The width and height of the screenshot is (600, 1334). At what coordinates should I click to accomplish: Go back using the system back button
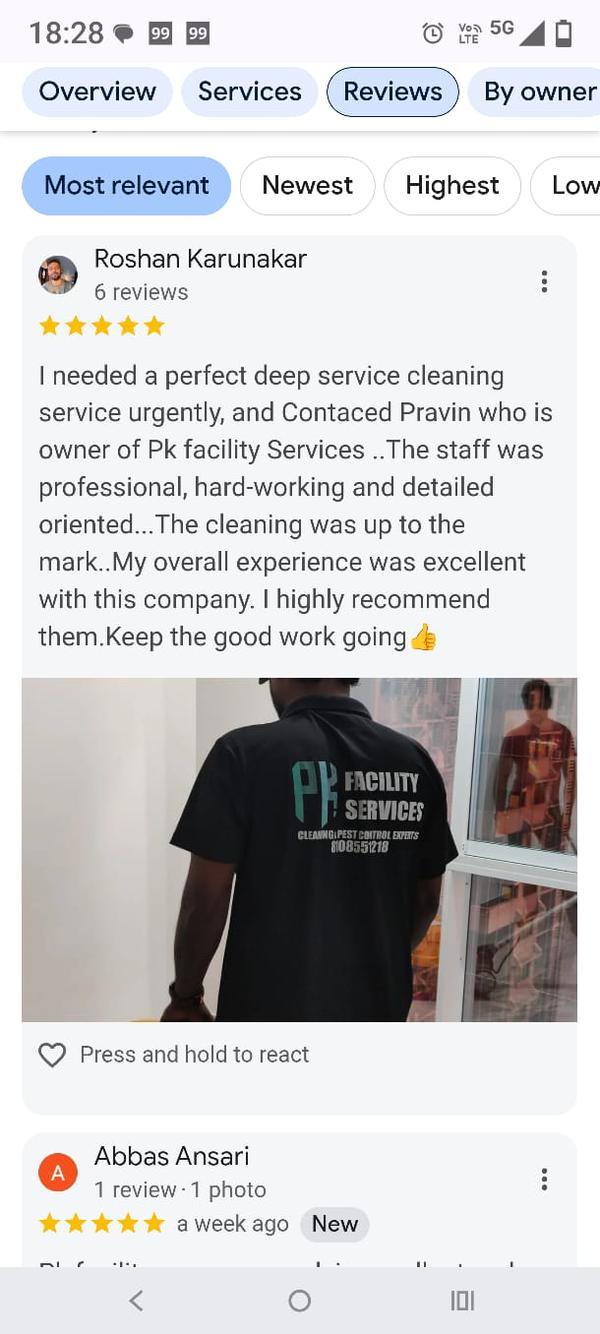[x=137, y=1300]
